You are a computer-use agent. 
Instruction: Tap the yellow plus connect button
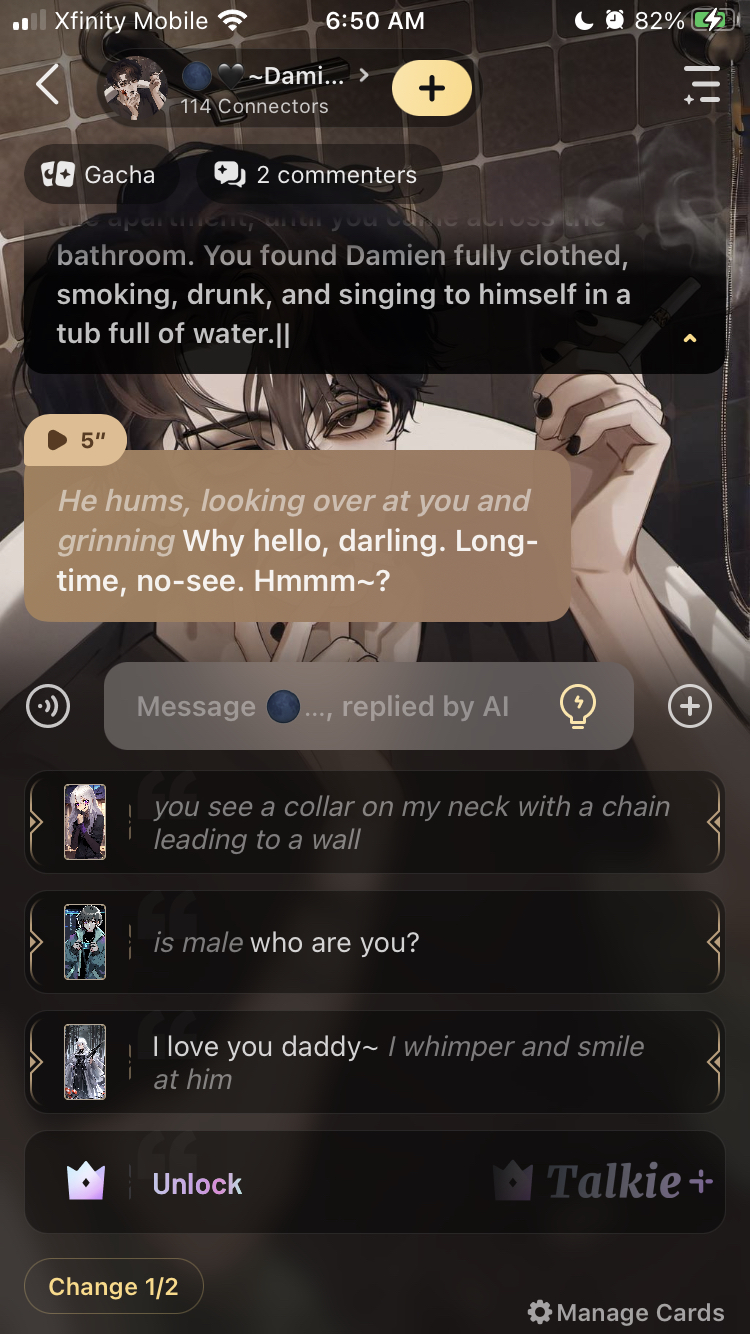point(431,88)
